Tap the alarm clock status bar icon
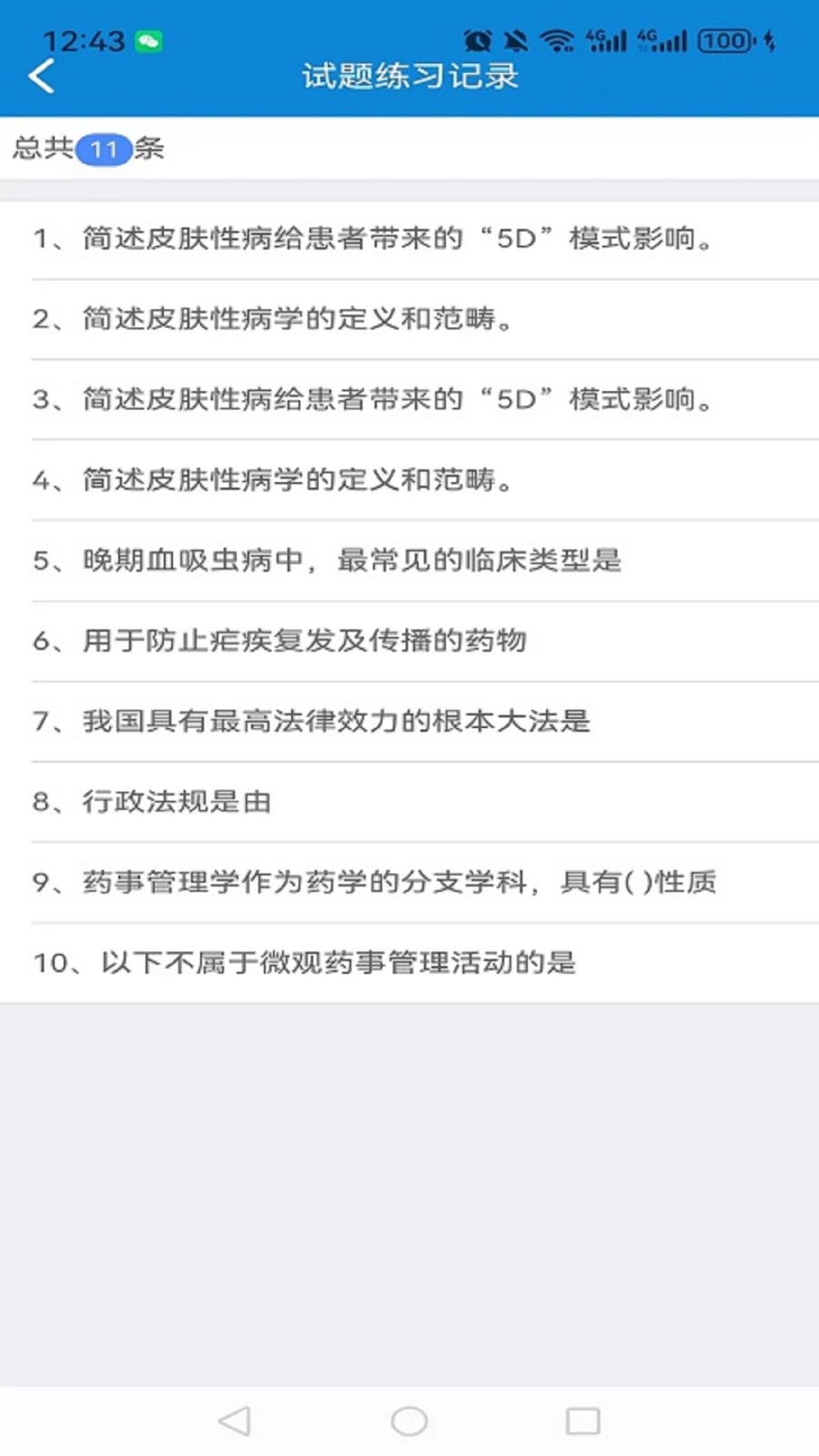This screenshot has width=819, height=1456. point(477,41)
